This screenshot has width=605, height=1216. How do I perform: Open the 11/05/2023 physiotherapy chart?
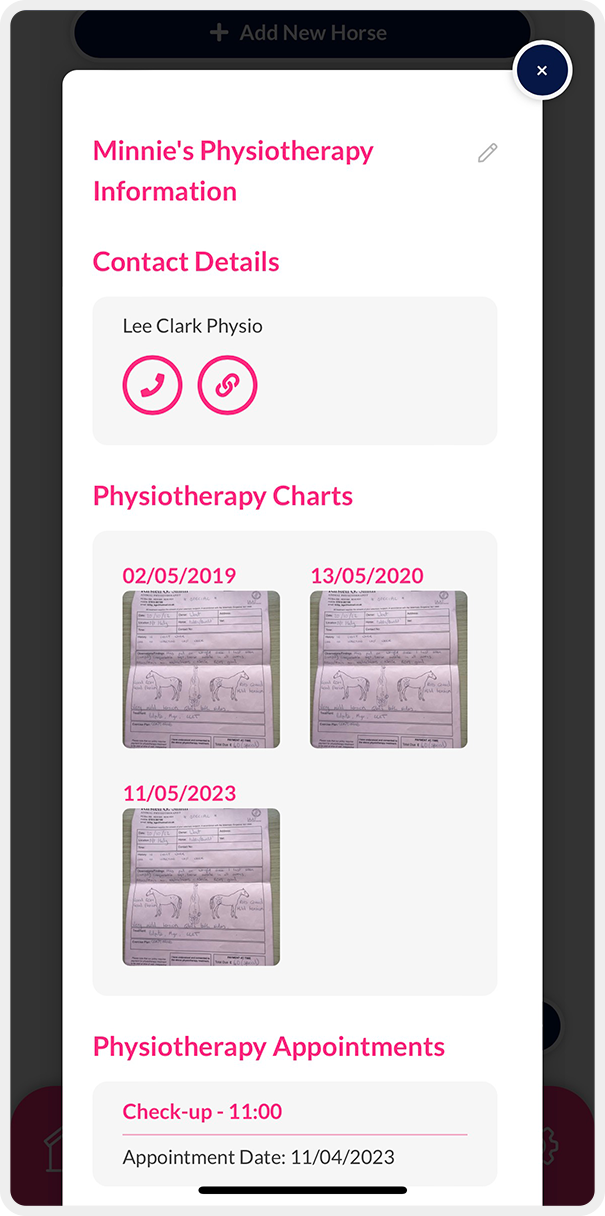point(201,886)
